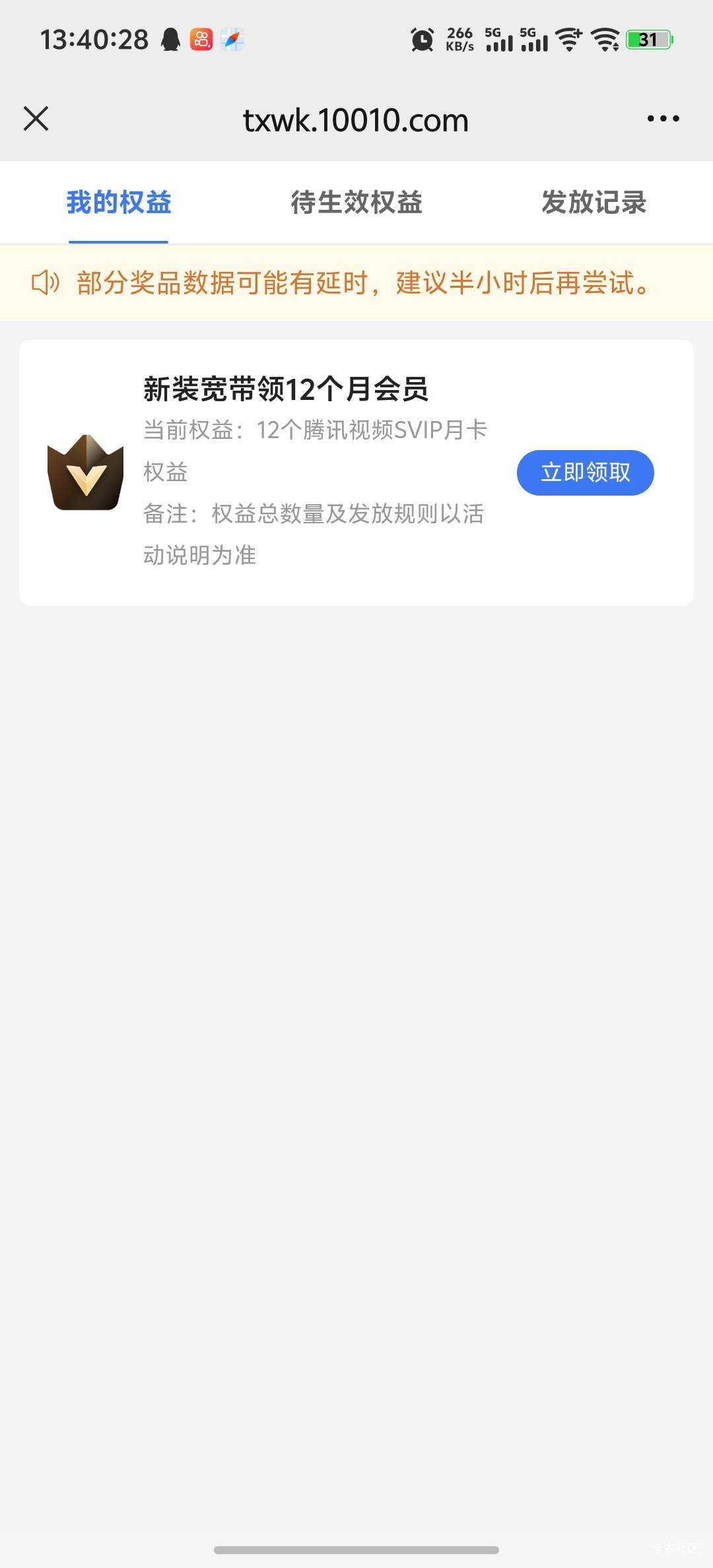Switch to the 待生效权益 tab
713x1568 pixels.
(356, 203)
